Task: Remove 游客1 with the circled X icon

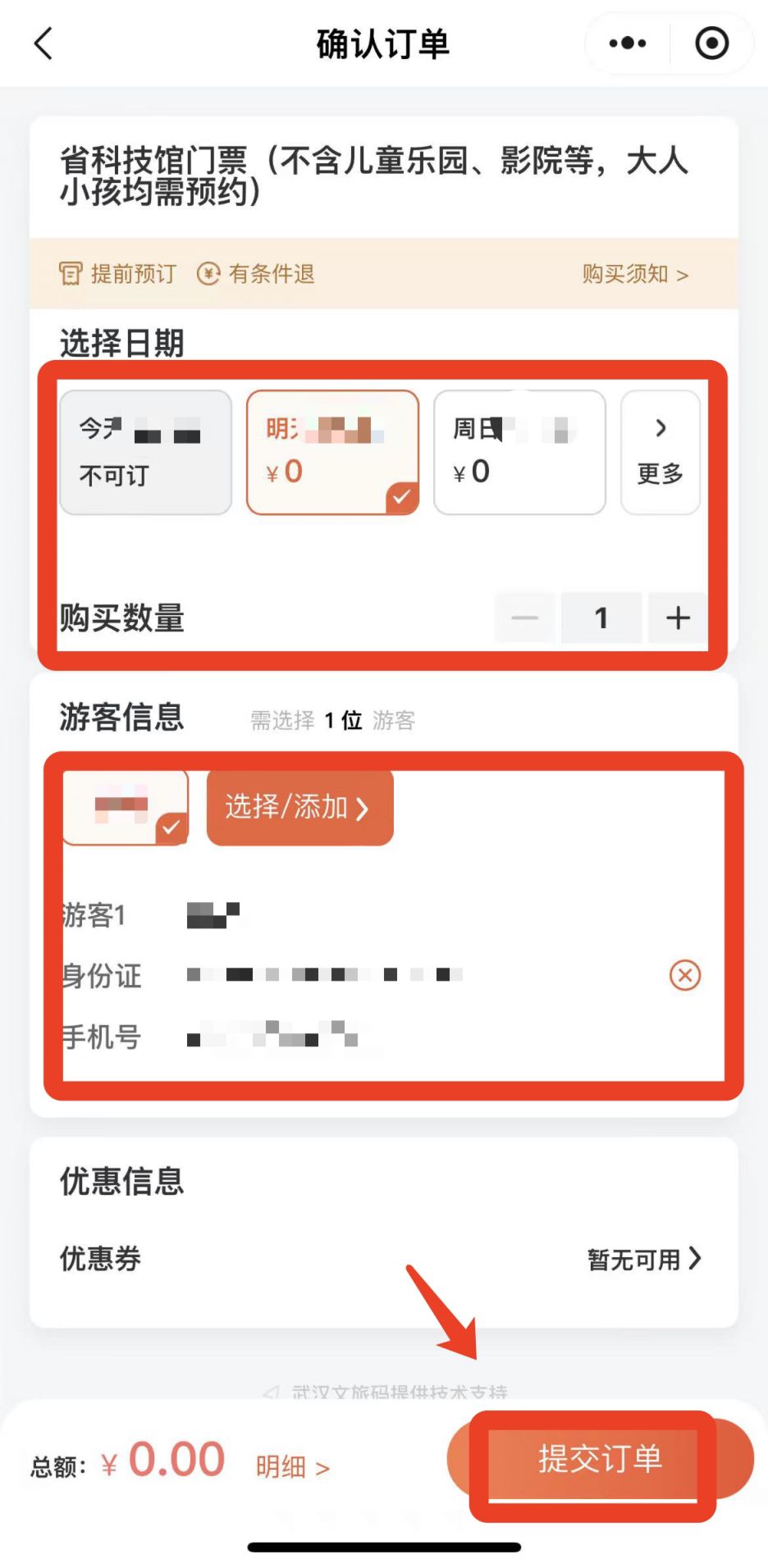Action: tap(685, 975)
